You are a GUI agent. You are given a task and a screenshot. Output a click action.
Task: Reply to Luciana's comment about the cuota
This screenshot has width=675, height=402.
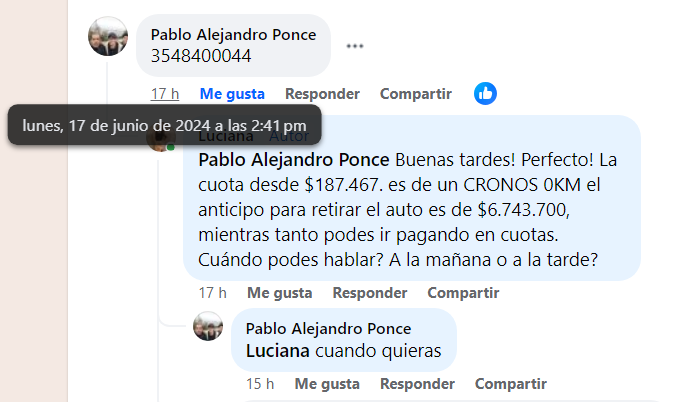pos(369,293)
